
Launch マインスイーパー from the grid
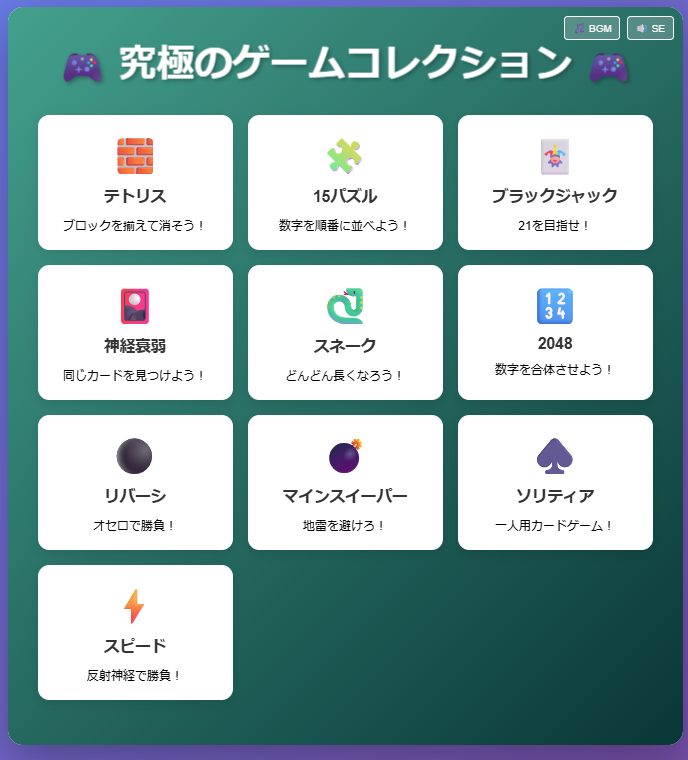tap(345, 482)
